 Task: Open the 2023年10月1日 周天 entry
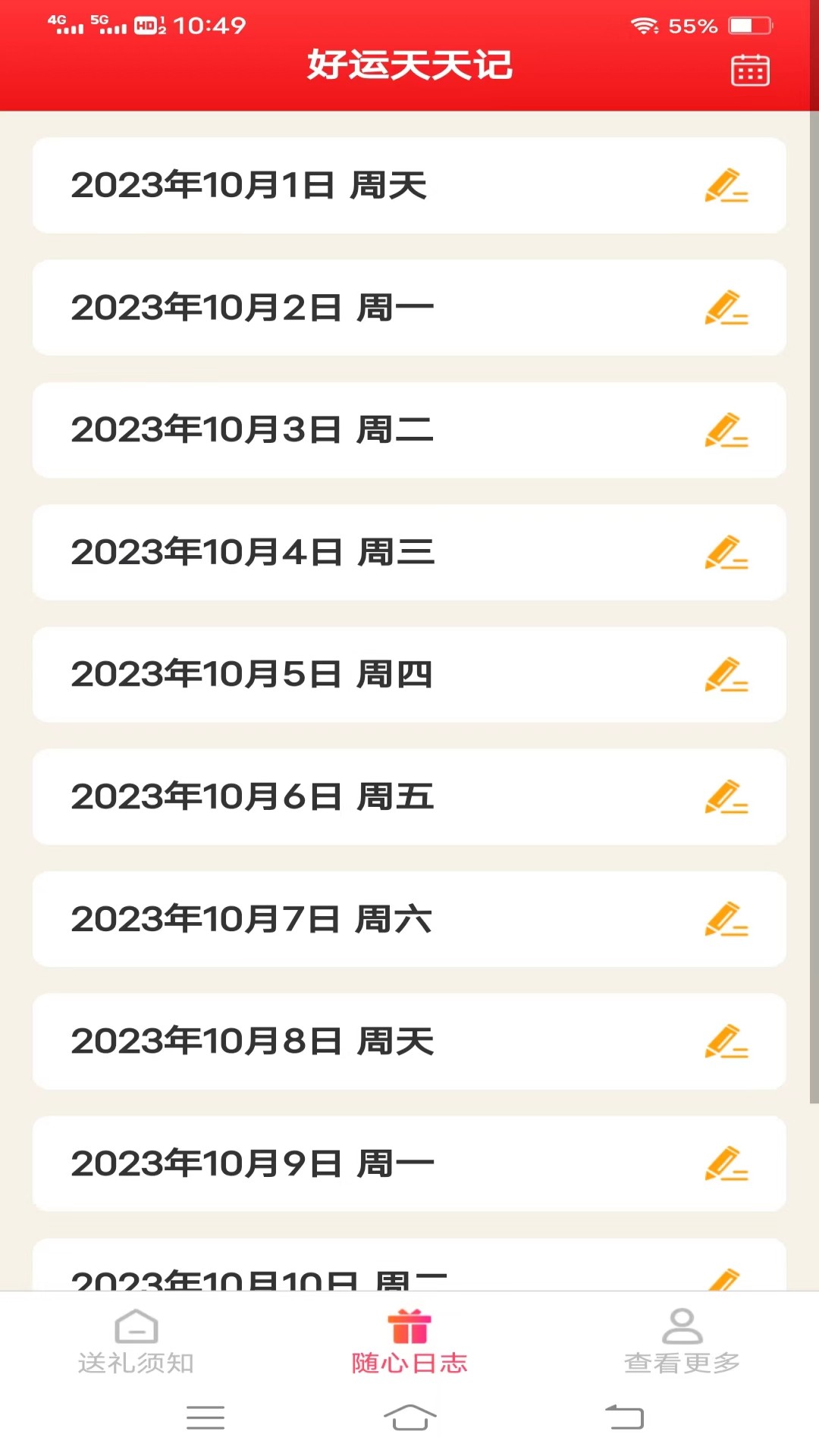click(x=409, y=186)
